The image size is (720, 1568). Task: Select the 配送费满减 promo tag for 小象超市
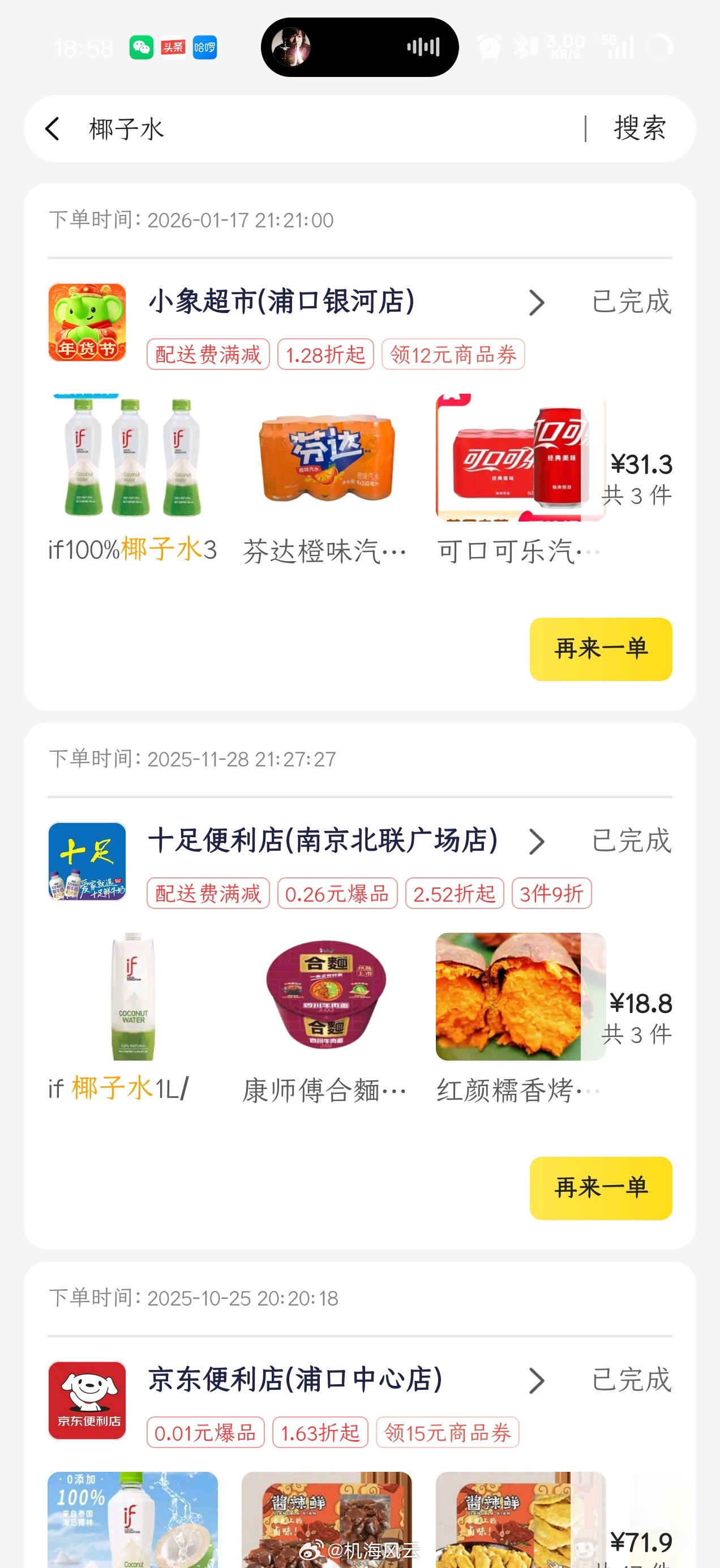point(208,354)
